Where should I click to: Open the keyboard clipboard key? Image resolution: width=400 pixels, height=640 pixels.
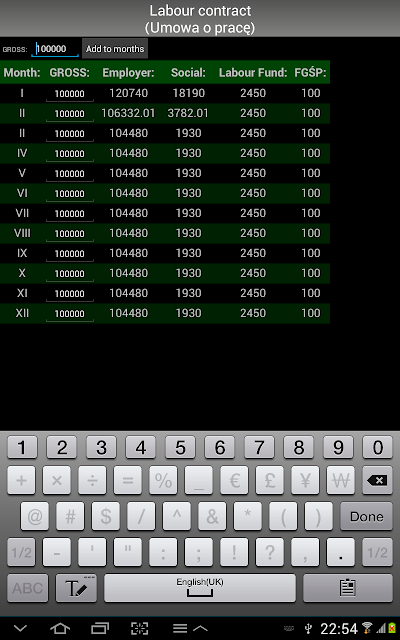[x=347, y=588]
